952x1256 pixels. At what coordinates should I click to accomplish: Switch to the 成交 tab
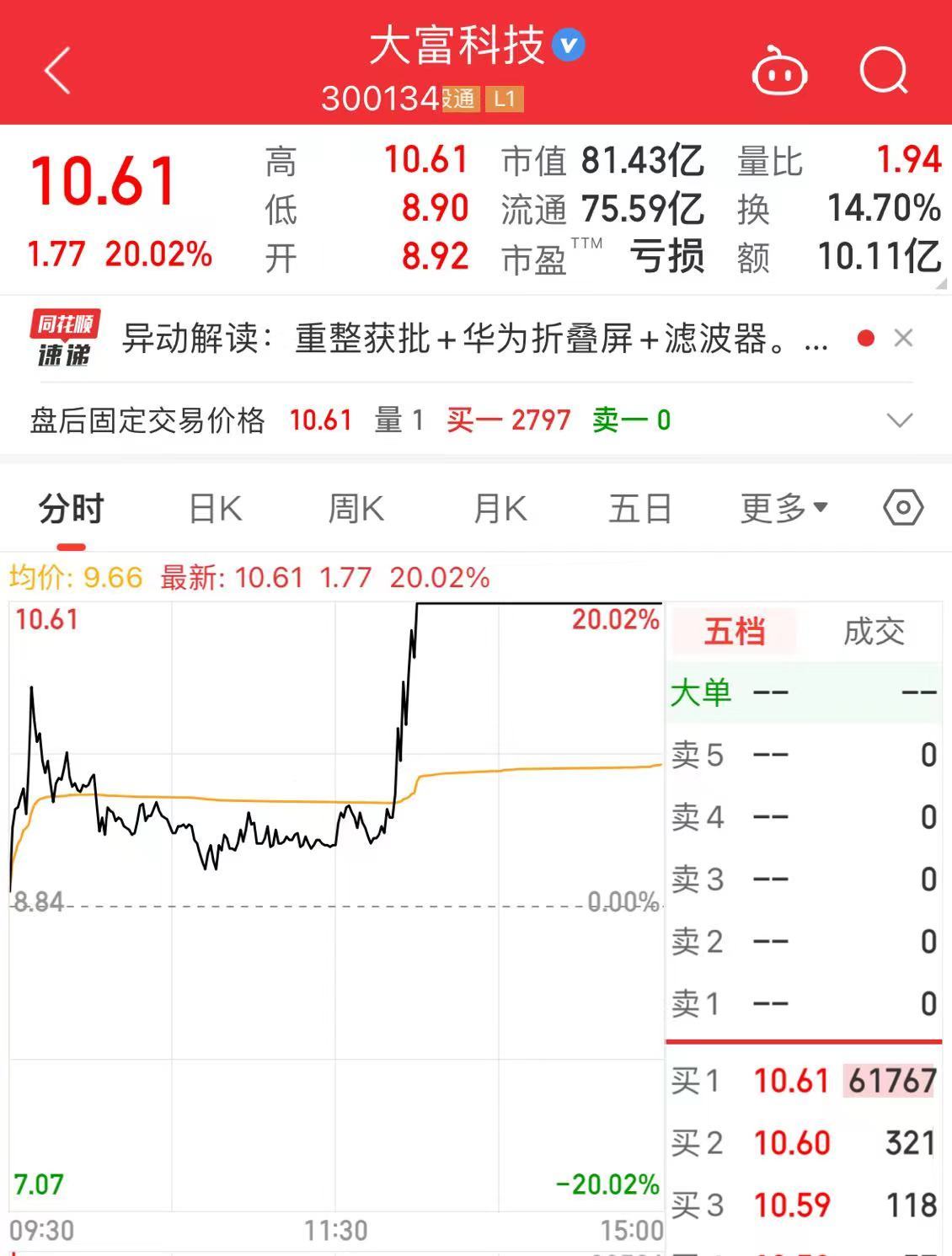(874, 628)
